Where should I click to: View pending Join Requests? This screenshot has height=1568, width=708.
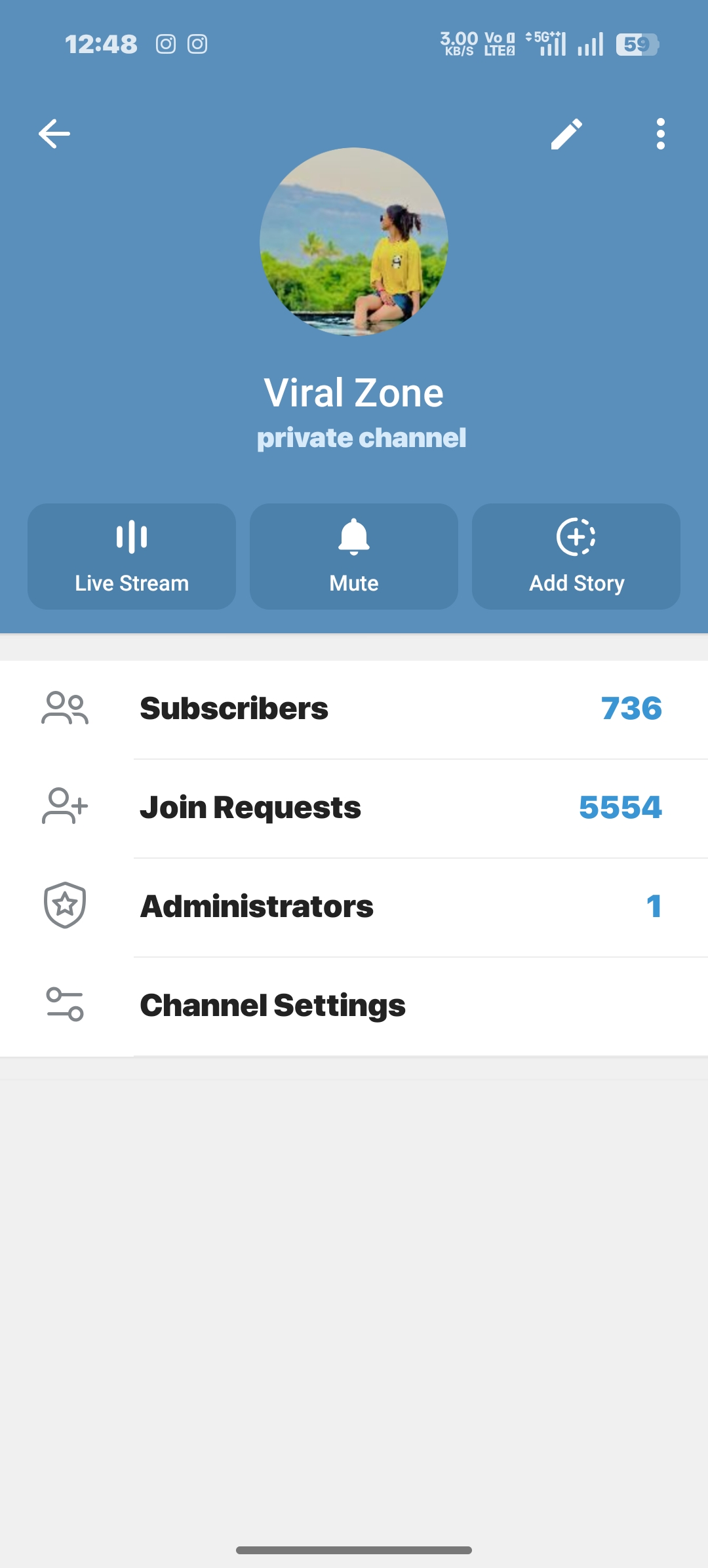click(x=354, y=808)
